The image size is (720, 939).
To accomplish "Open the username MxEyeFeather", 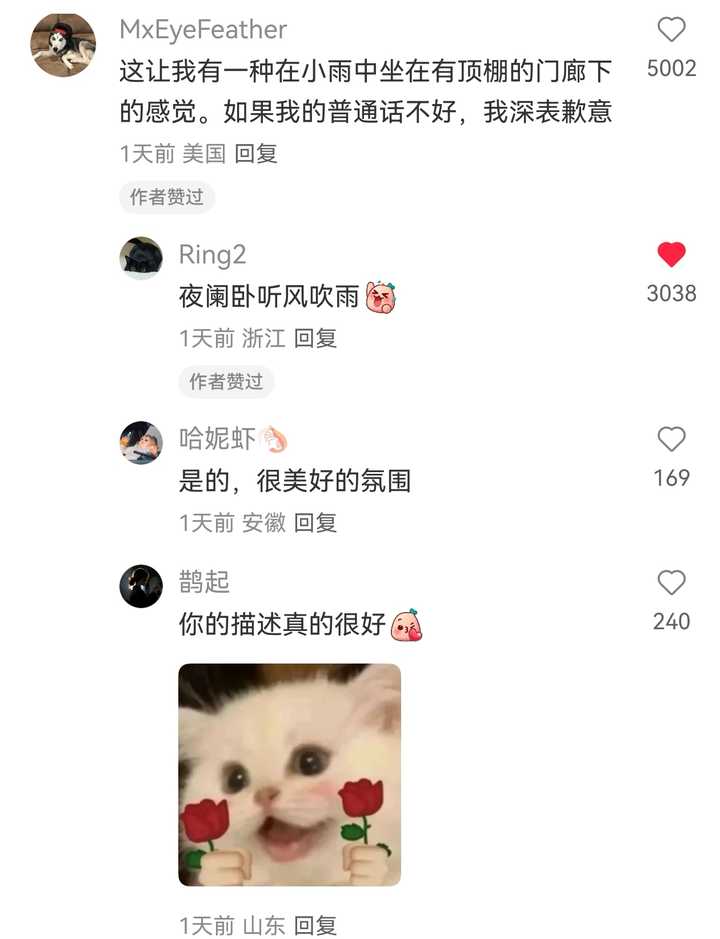I will [x=203, y=30].
